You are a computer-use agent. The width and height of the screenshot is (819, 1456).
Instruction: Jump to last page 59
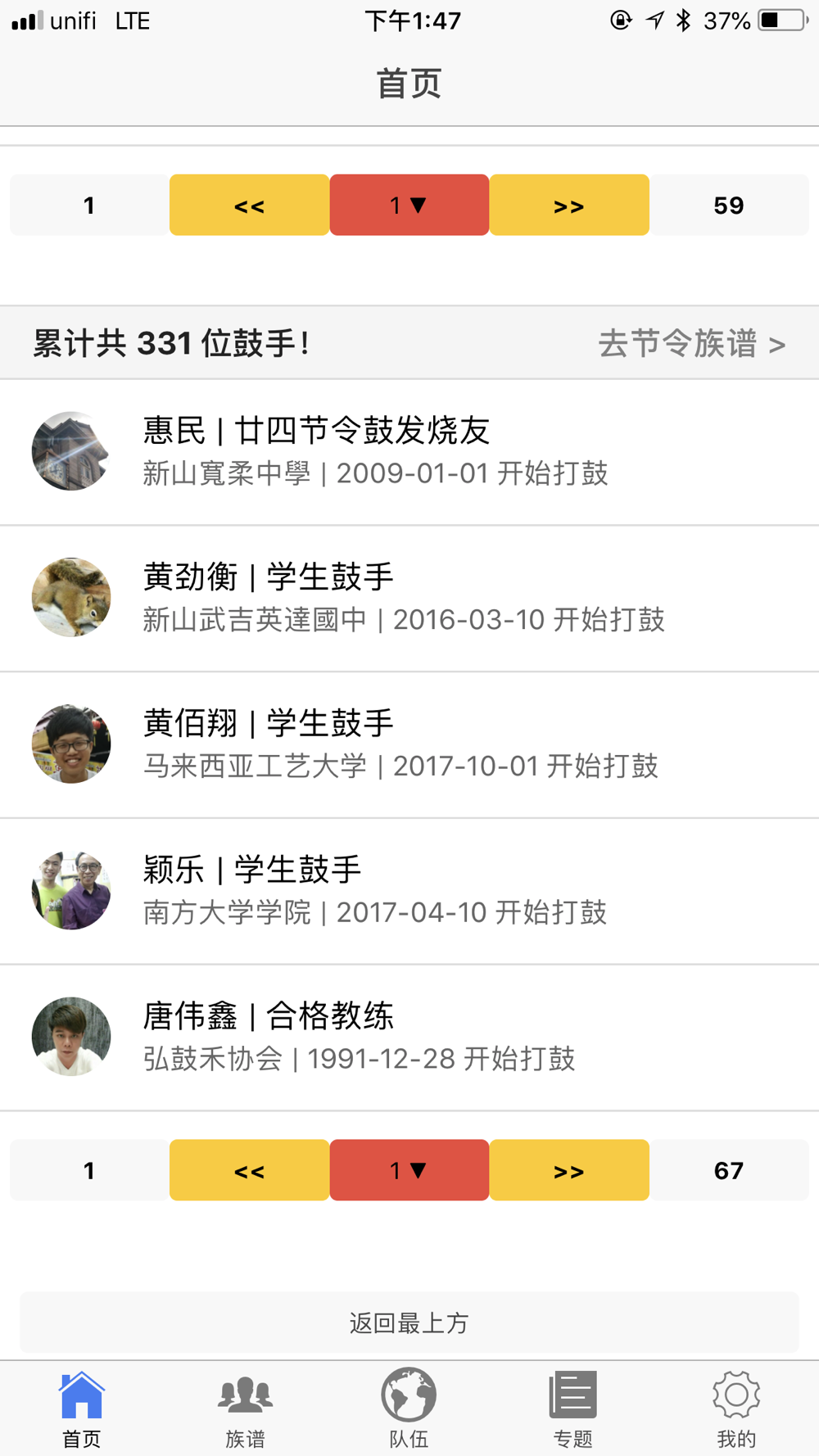pyautogui.click(x=728, y=205)
